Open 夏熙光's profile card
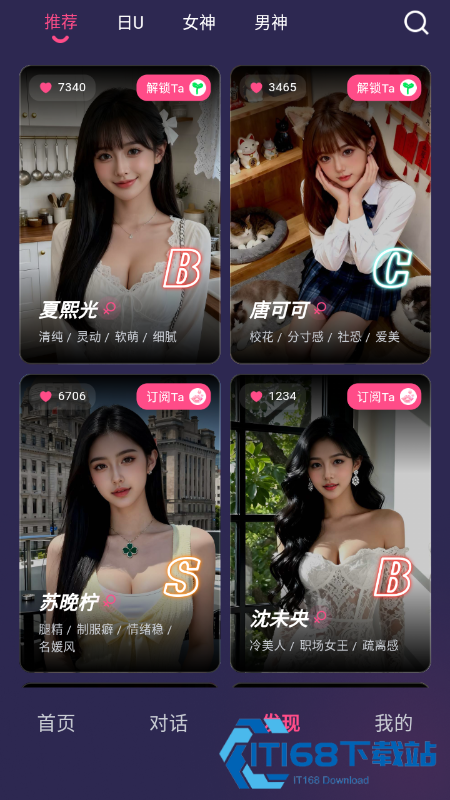 pyautogui.click(x=120, y=214)
